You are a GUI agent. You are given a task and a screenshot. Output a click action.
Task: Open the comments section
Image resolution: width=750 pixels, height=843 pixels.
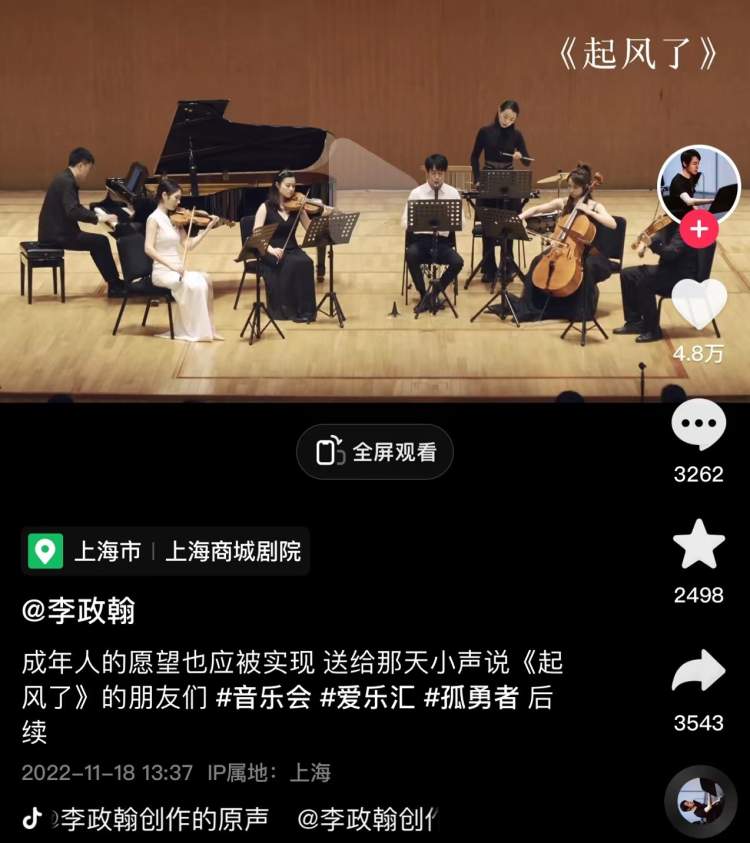[x=698, y=425]
